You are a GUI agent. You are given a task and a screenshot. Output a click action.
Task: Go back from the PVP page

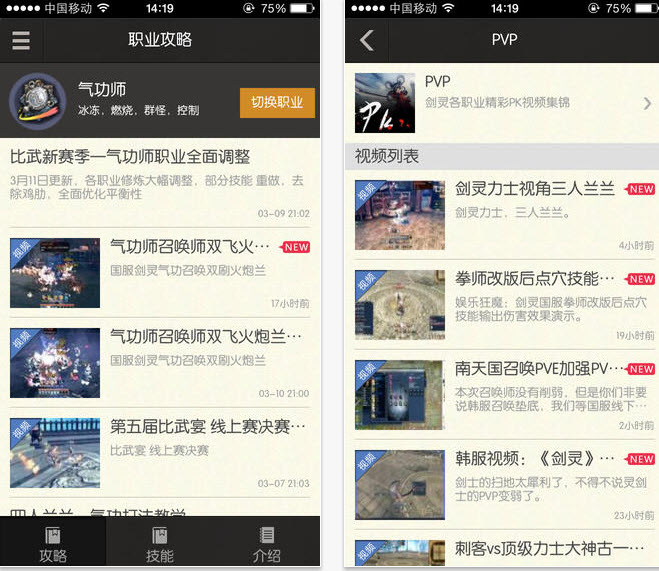(x=367, y=40)
